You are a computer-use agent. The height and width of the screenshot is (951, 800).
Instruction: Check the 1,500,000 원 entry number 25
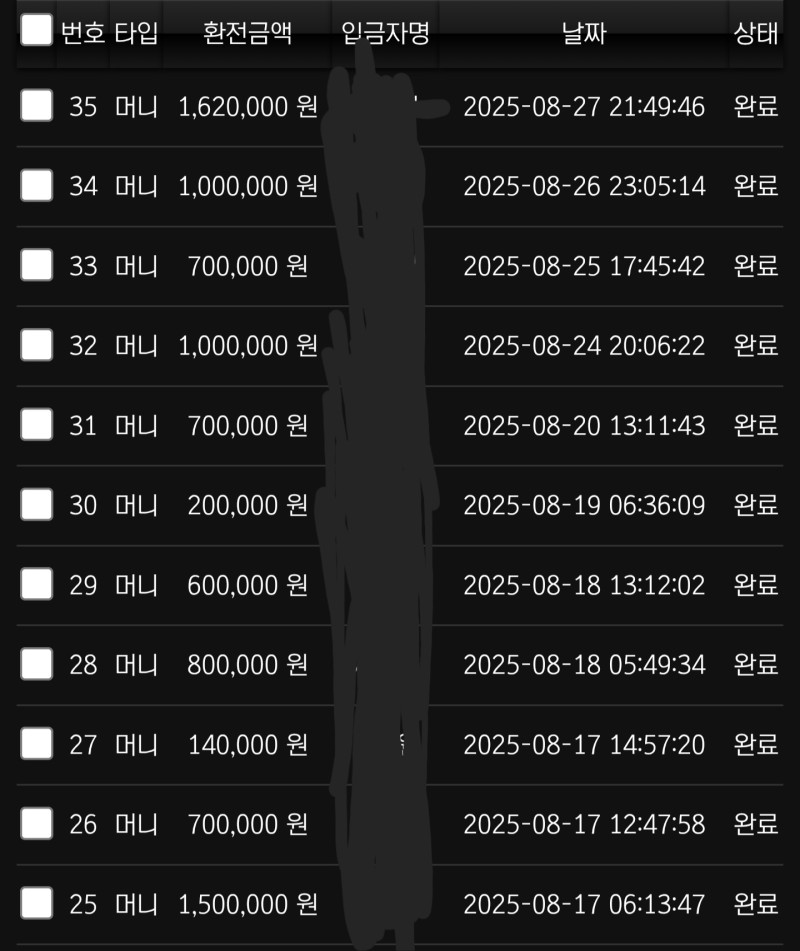click(36, 904)
